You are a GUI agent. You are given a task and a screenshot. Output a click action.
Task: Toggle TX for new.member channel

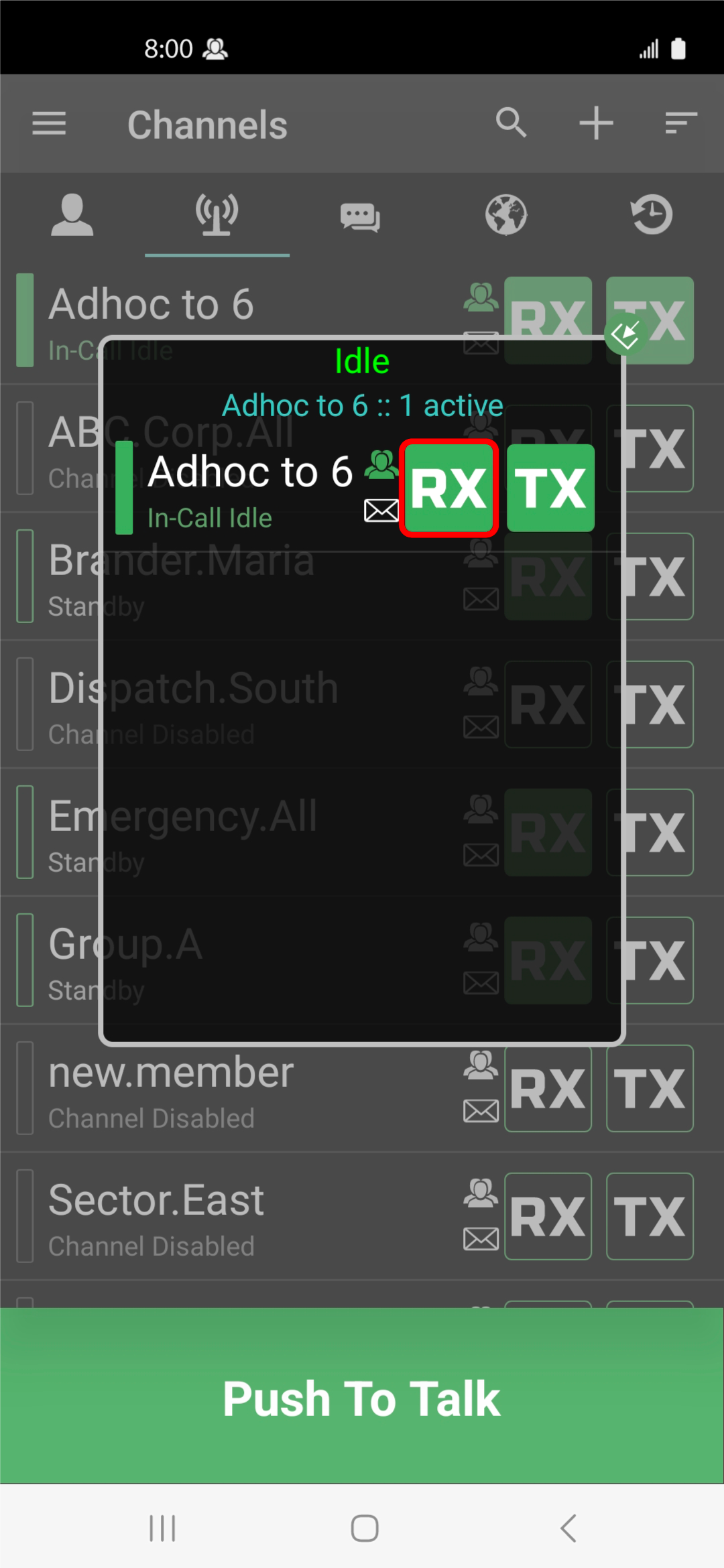point(650,1089)
